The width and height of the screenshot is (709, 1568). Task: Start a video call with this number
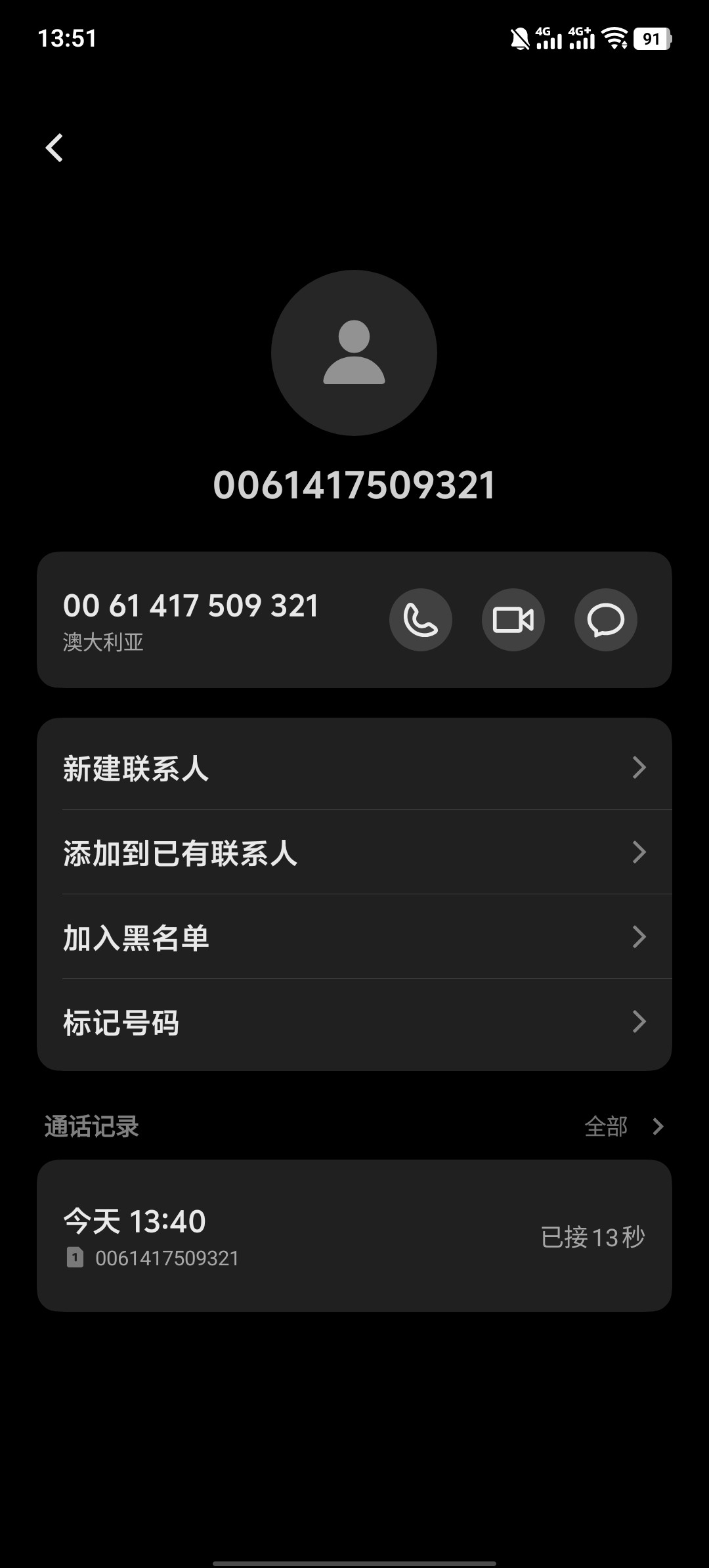(513, 620)
